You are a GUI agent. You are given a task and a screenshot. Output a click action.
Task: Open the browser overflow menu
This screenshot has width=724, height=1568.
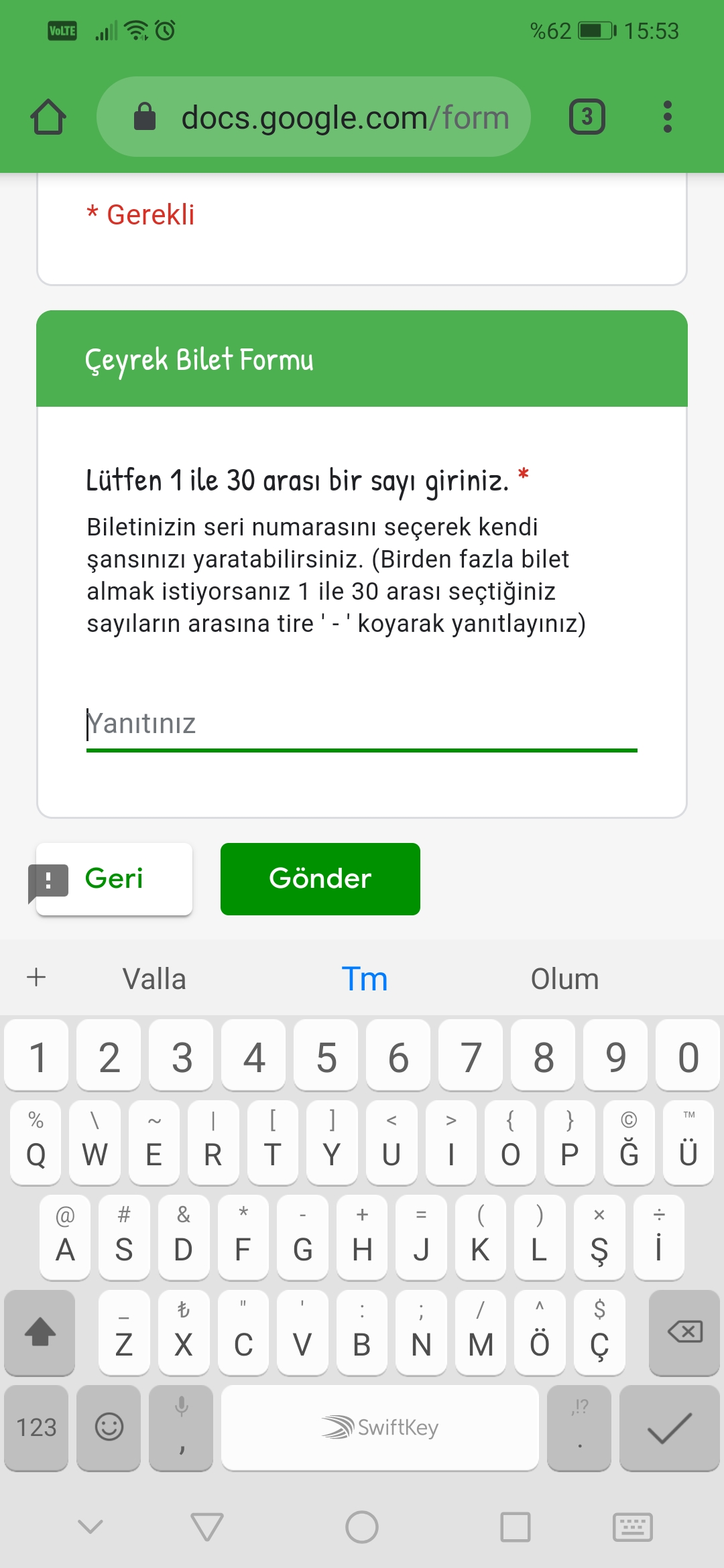point(666,117)
